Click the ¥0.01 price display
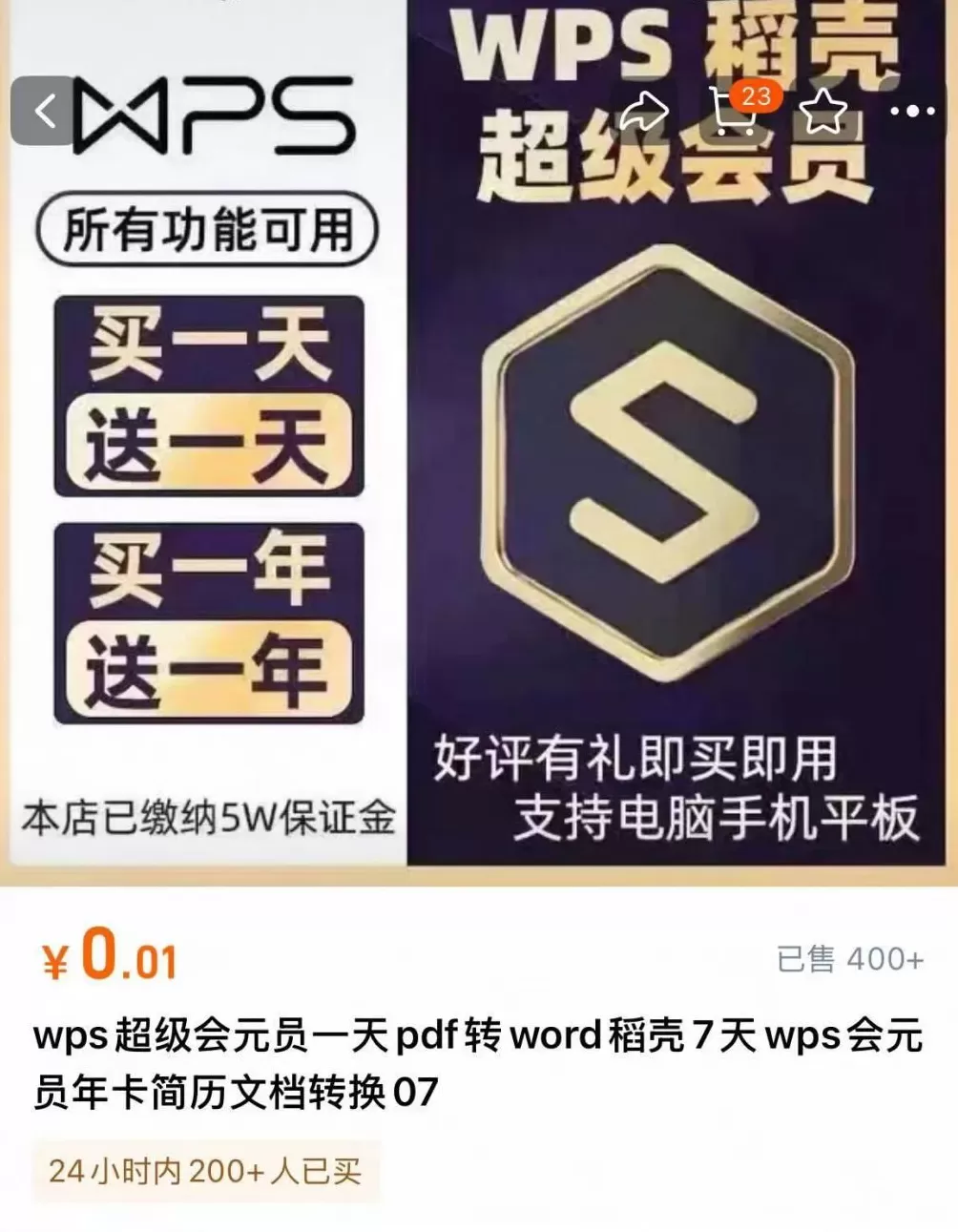 pos(108,959)
